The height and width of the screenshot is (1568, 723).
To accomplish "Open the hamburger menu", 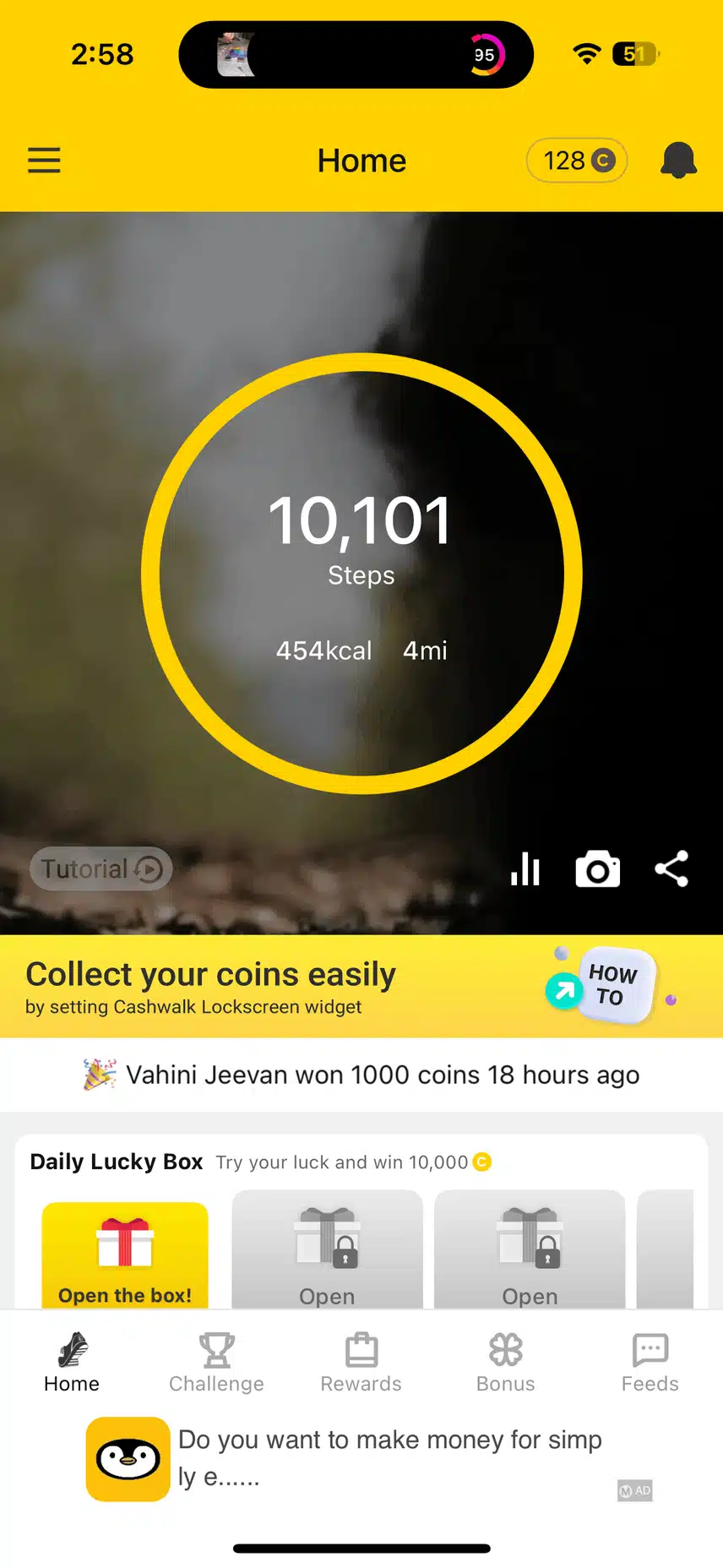I will [44, 161].
